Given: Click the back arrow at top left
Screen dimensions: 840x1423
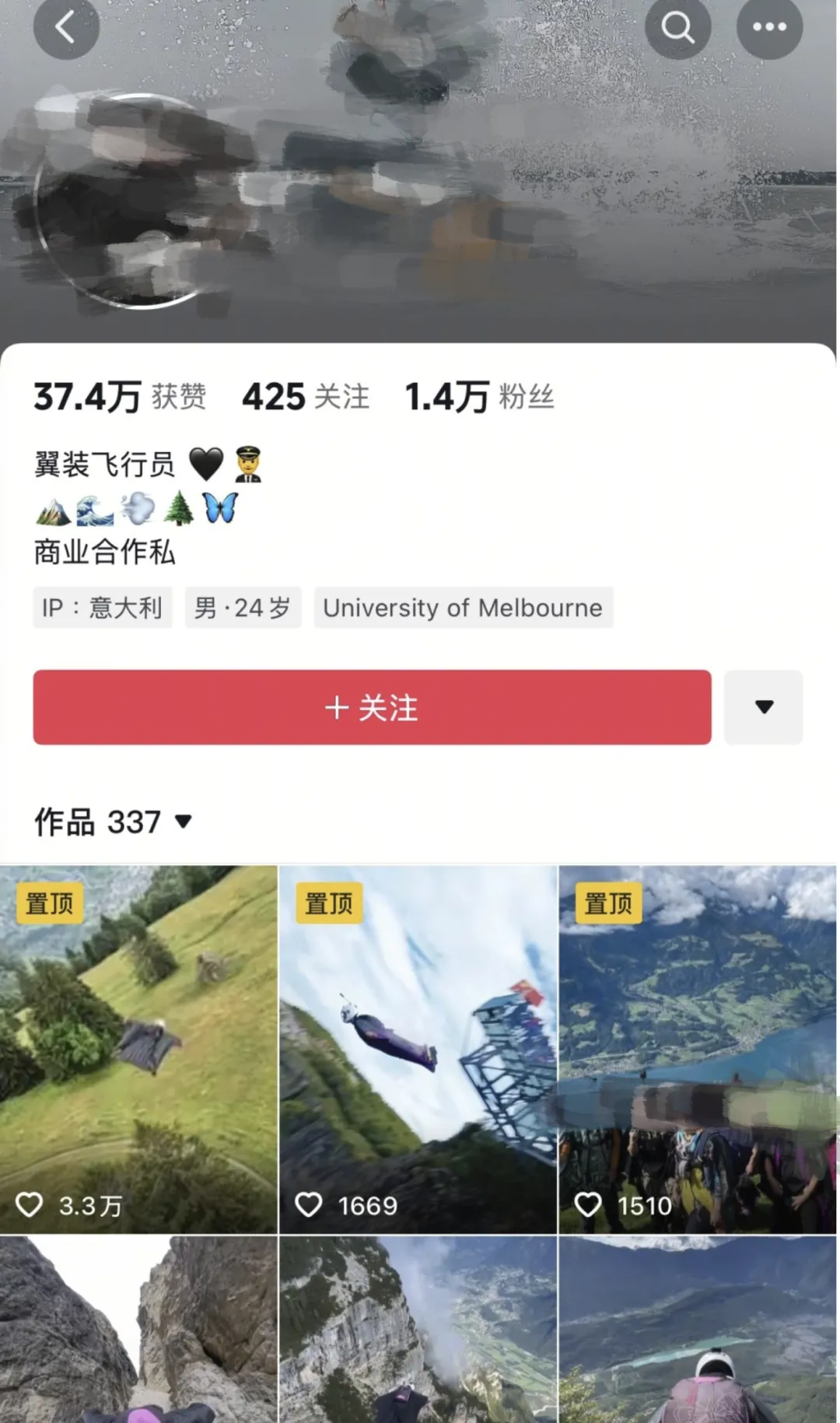Looking at the screenshot, I should pos(66,29).
